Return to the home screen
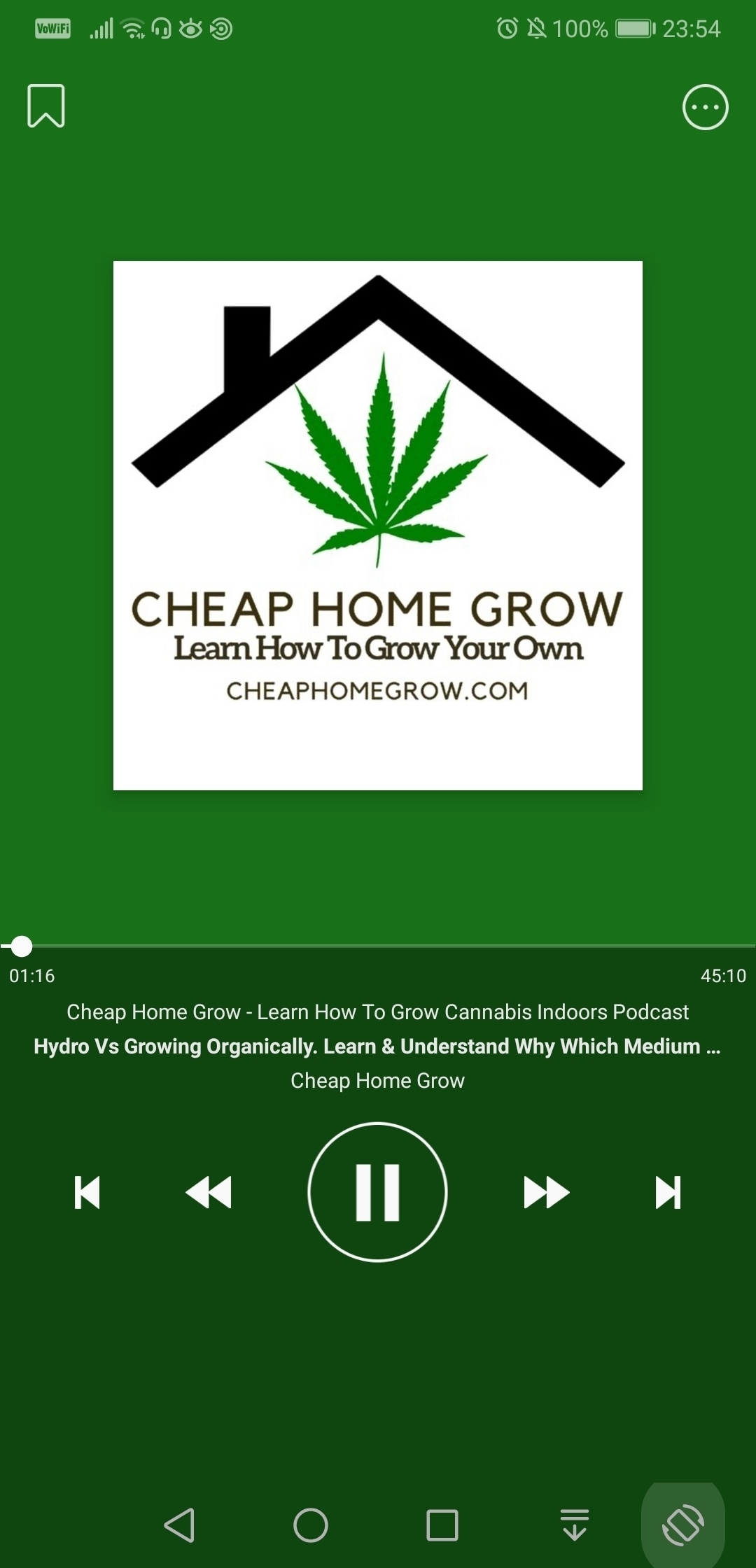 coord(311,1525)
